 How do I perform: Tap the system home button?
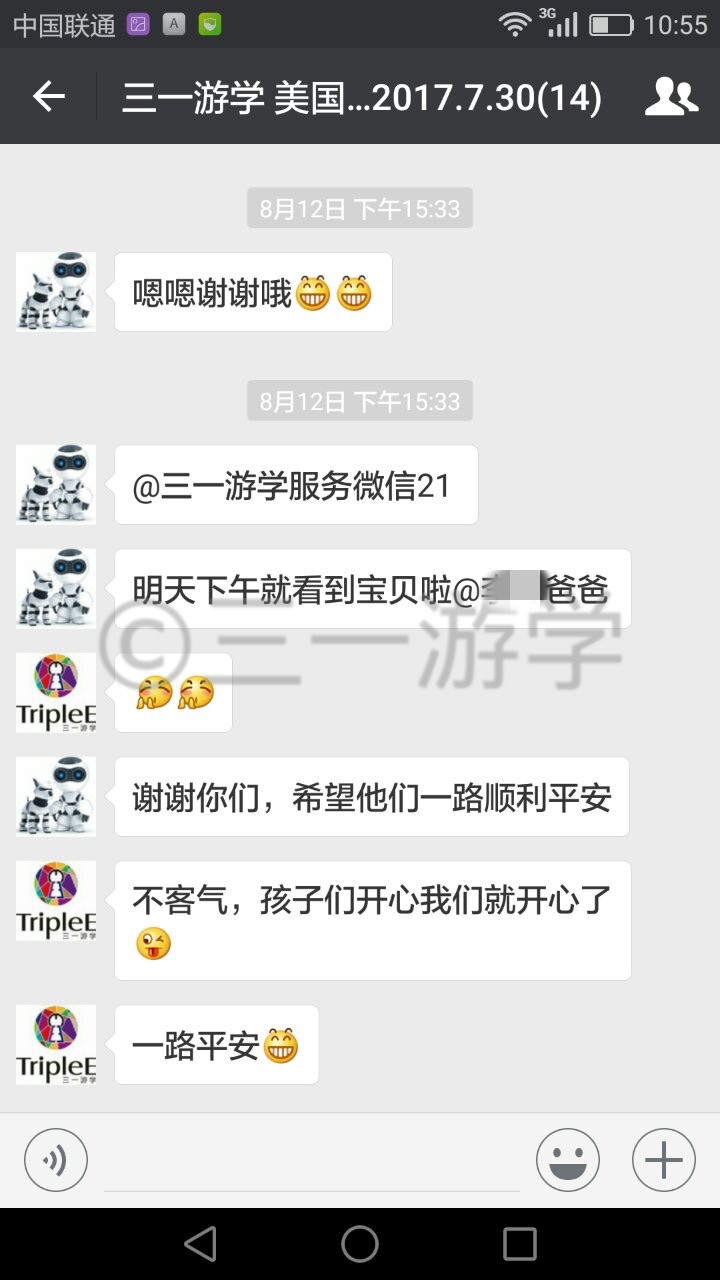point(360,1244)
